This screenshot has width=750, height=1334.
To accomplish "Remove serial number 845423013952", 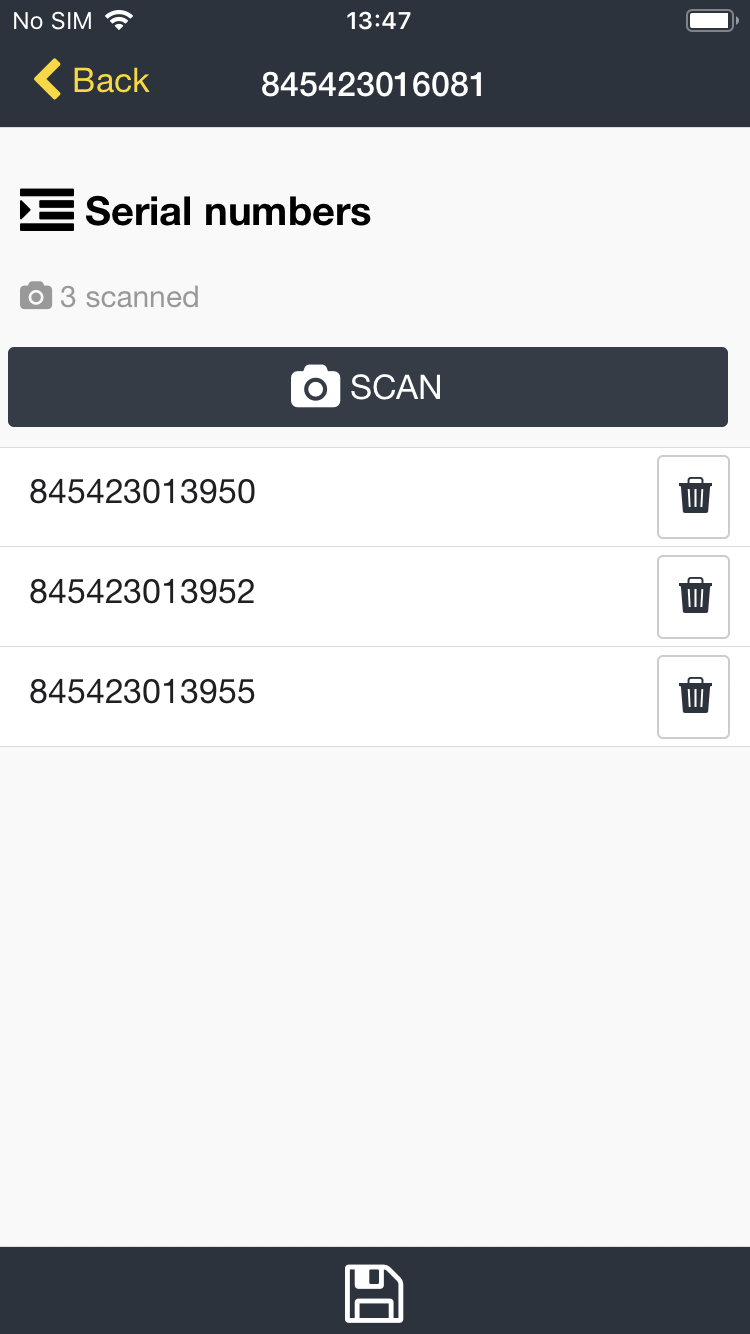I will [693, 597].
